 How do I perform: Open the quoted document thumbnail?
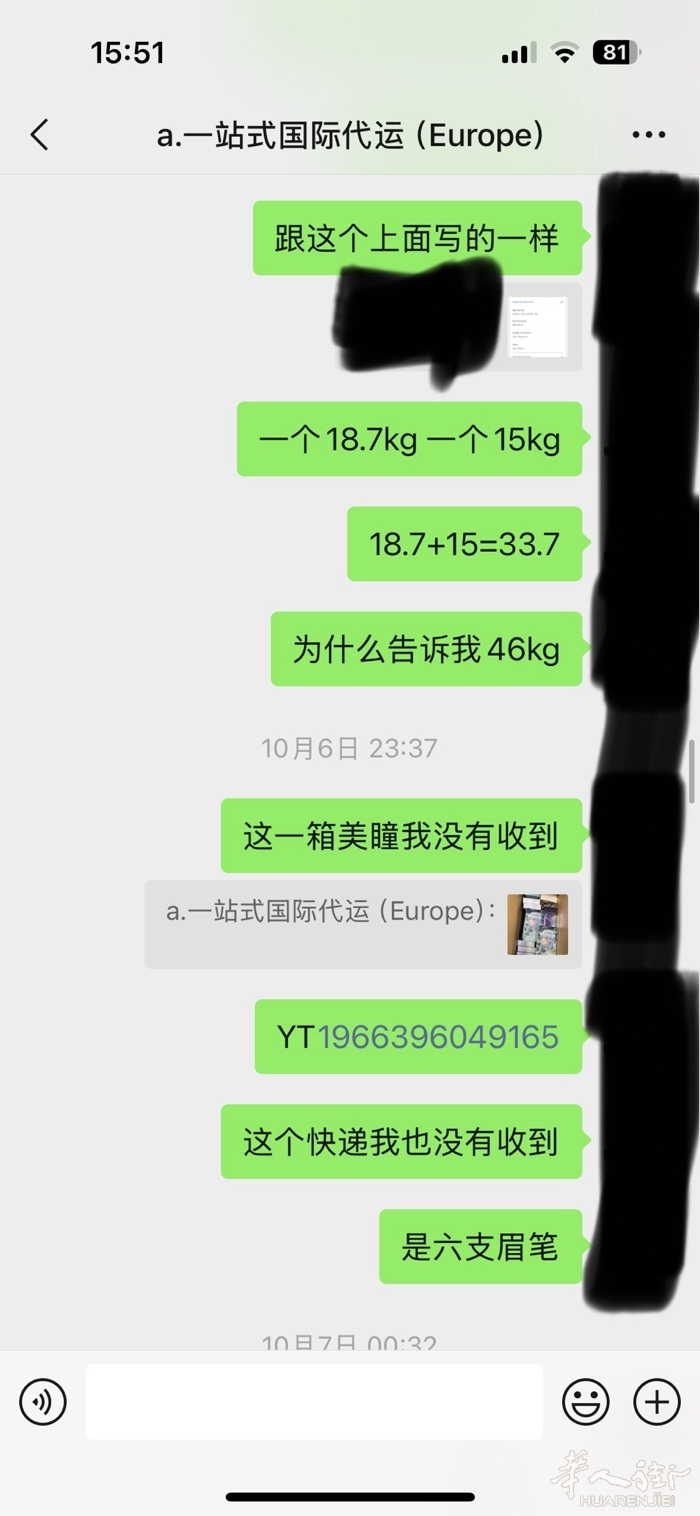coord(537,327)
